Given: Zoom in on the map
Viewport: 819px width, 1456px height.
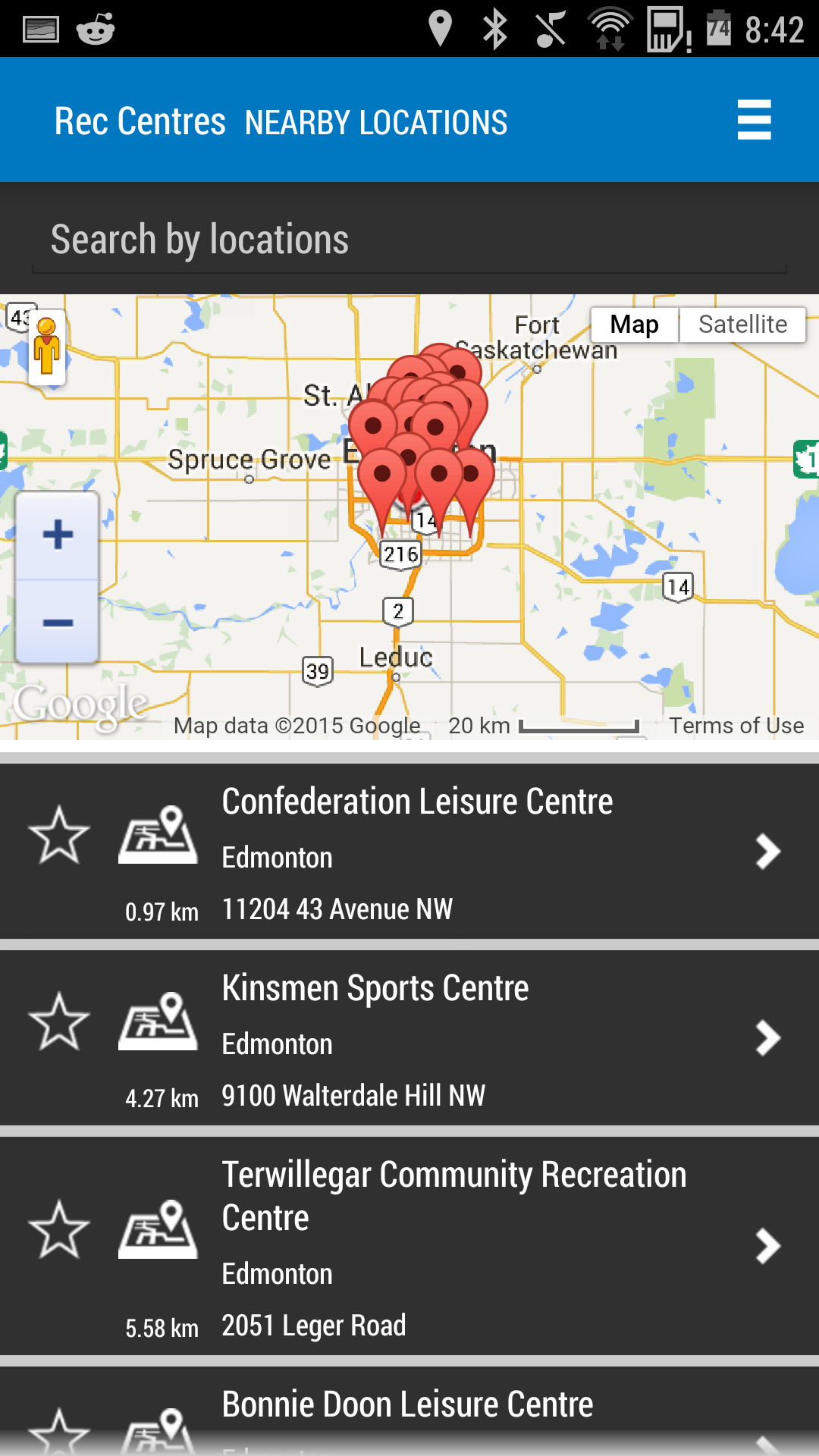Looking at the screenshot, I should tap(58, 535).
